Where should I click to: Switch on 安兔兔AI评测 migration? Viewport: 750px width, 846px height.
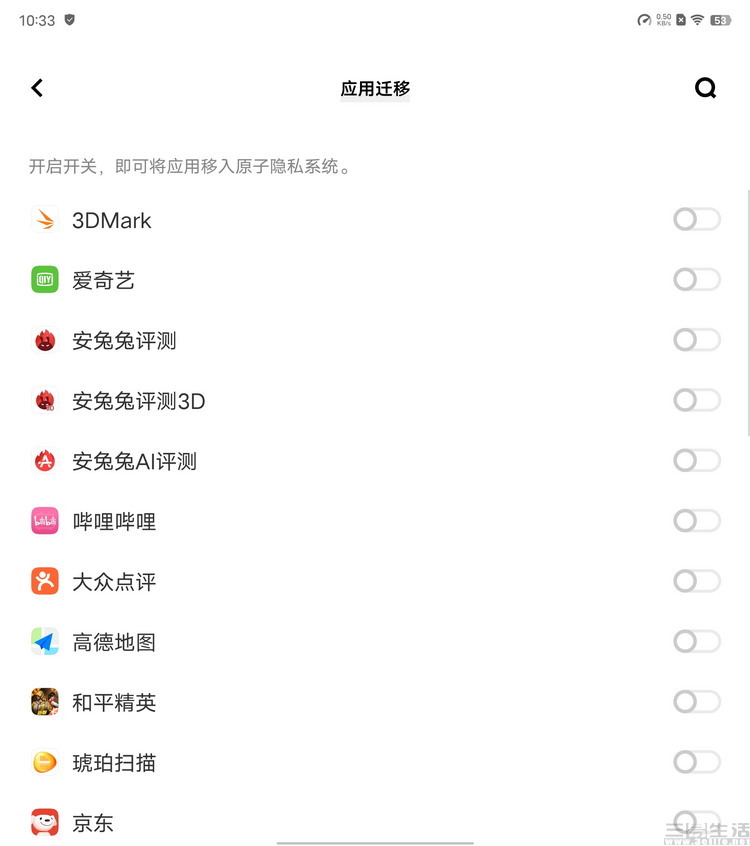[696, 460]
